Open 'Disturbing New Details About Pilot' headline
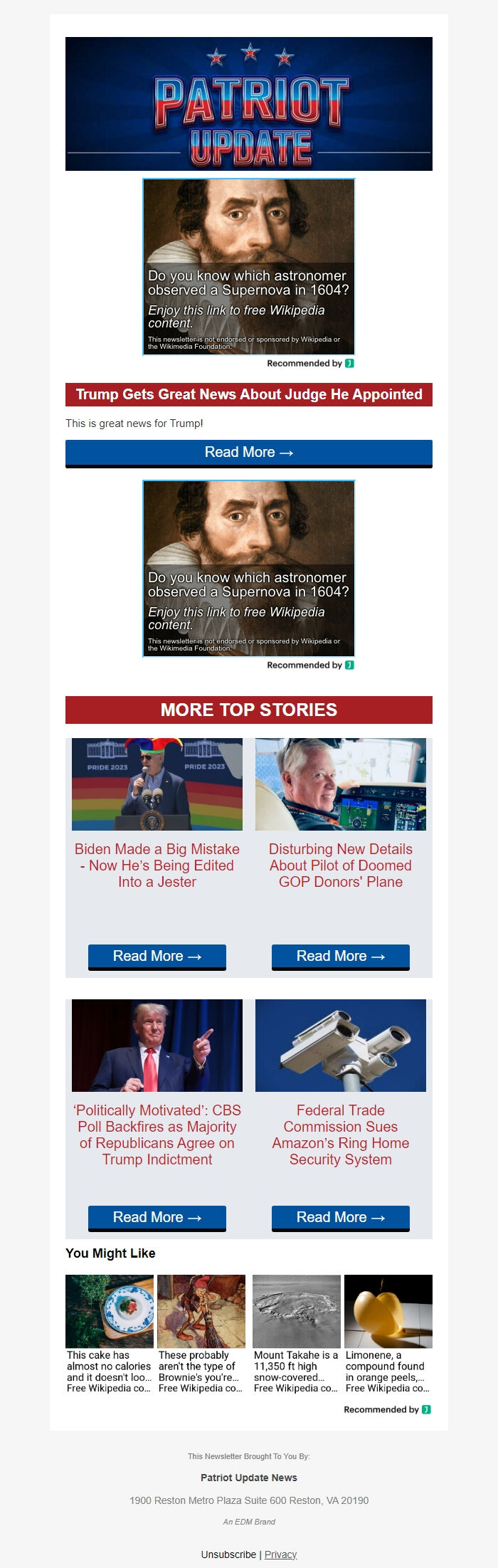This screenshot has height=1568, width=498. point(341,865)
